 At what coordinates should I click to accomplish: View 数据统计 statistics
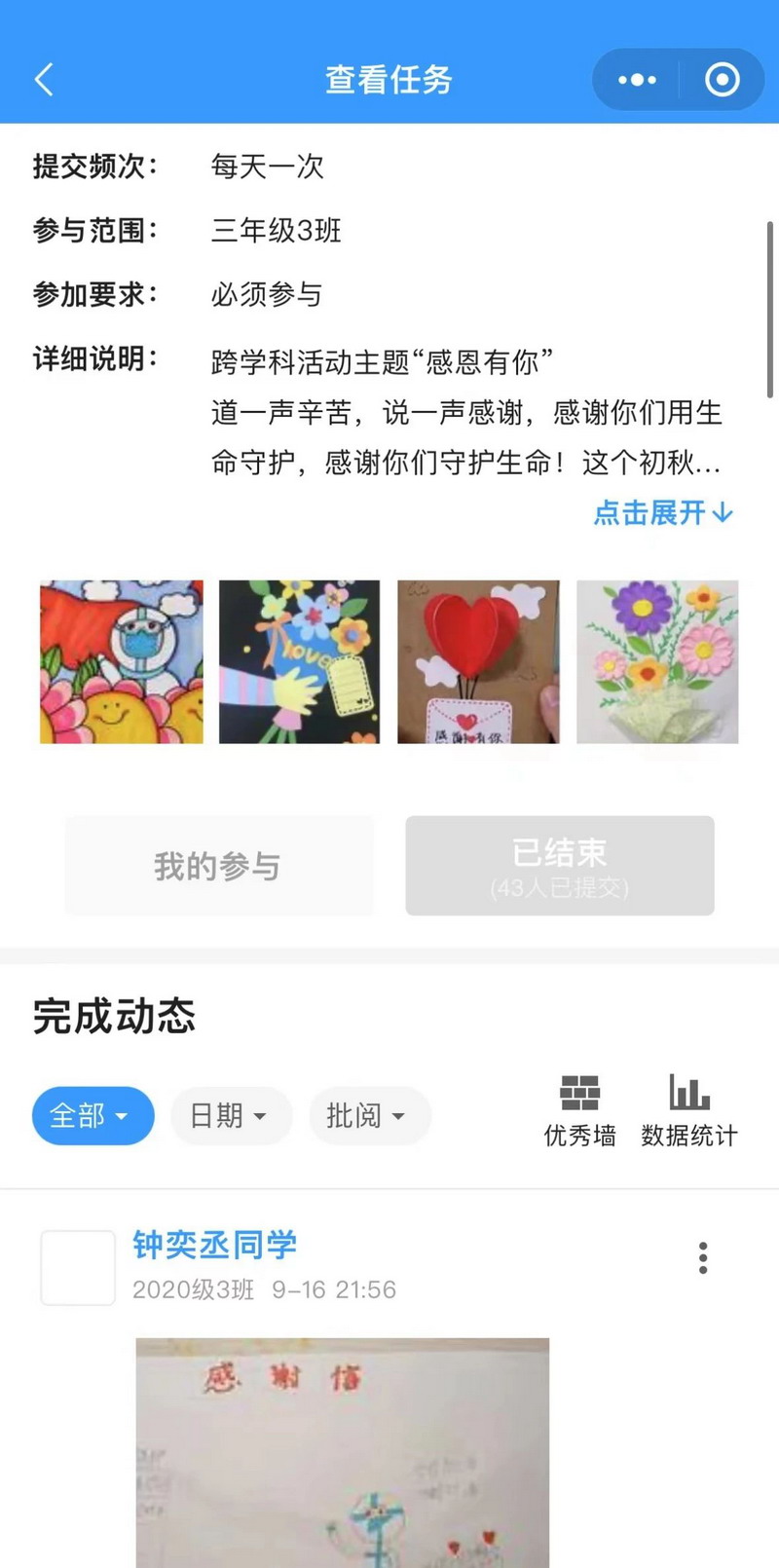(688, 1110)
